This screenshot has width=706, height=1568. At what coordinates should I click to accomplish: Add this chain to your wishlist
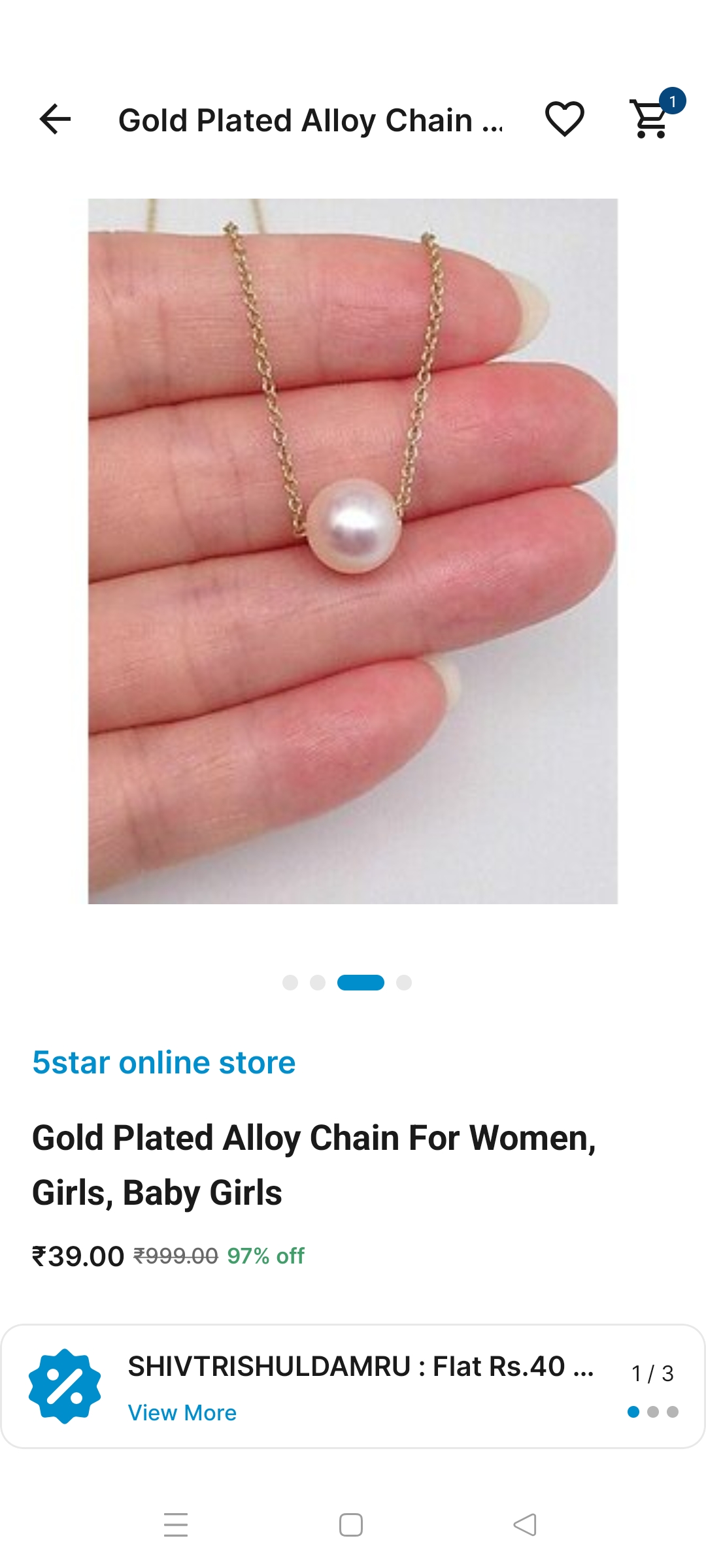(564, 120)
